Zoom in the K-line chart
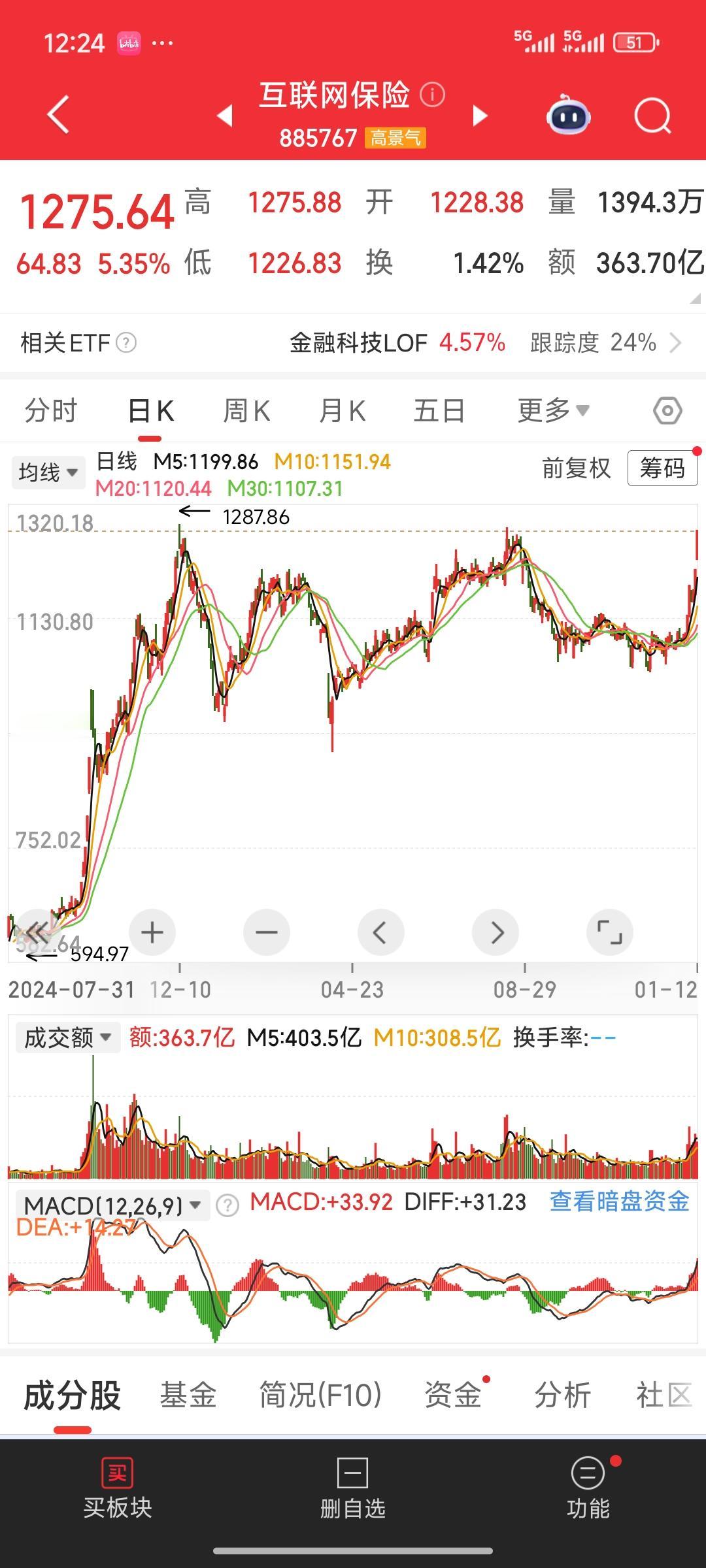 [x=152, y=932]
